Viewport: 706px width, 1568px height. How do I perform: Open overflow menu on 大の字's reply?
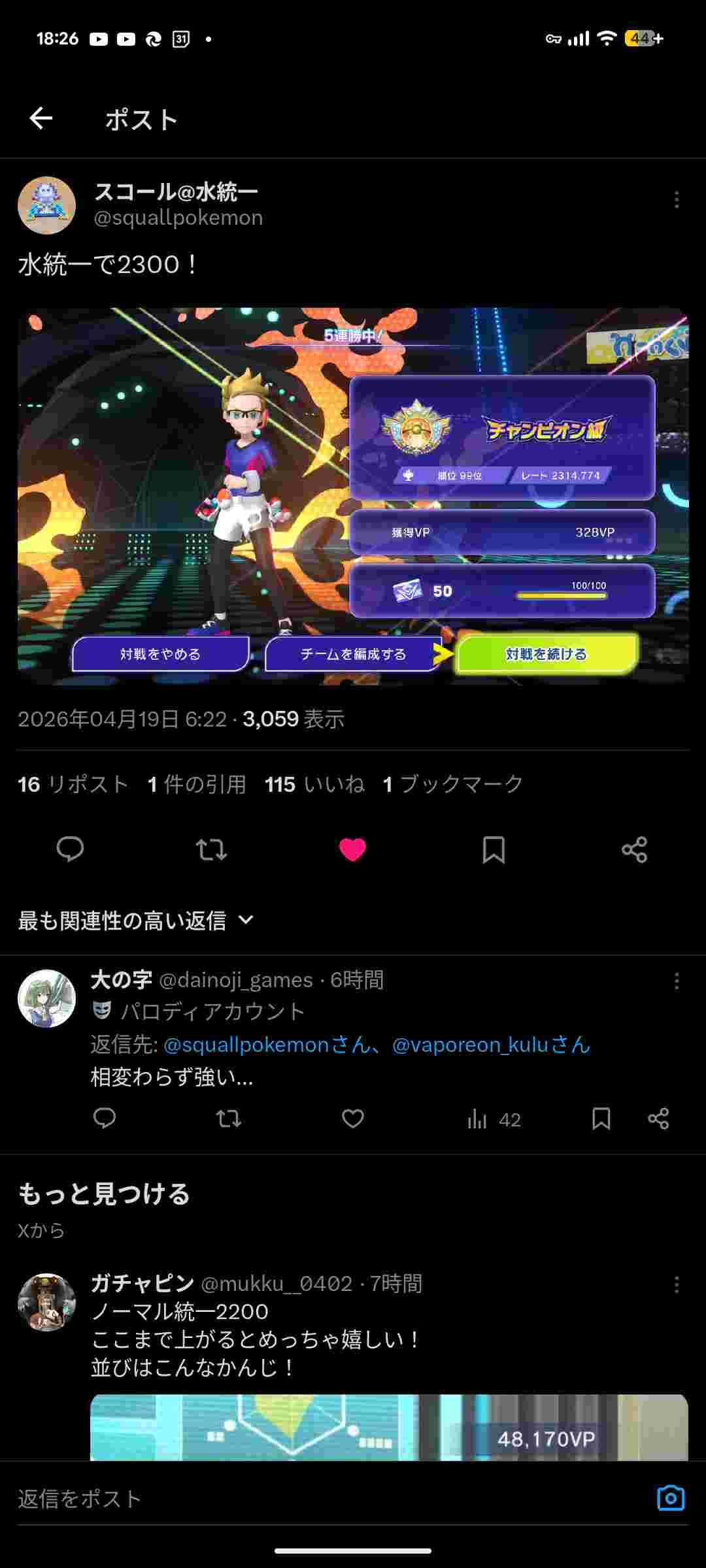point(677,981)
